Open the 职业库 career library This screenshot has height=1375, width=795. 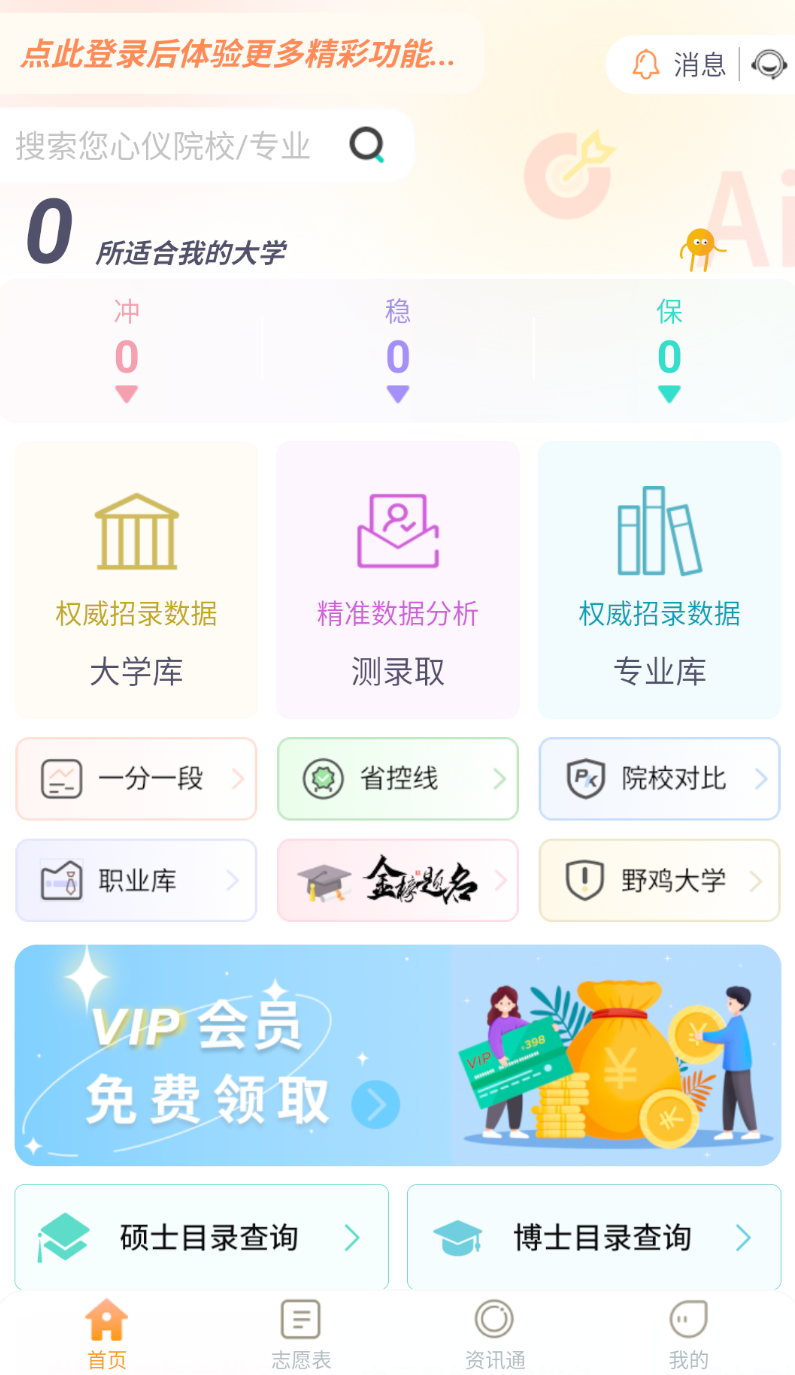coord(136,880)
